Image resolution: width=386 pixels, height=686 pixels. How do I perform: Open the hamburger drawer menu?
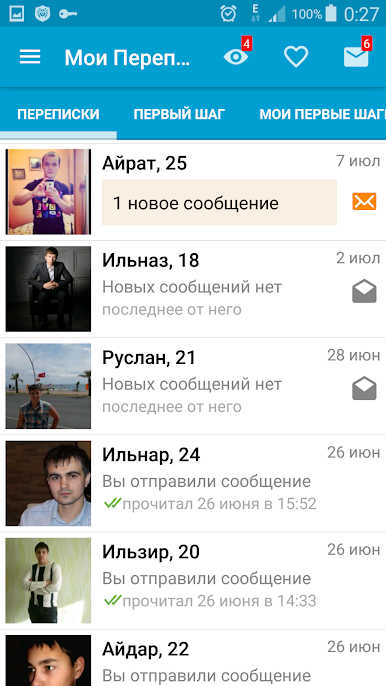(x=30, y=57)
